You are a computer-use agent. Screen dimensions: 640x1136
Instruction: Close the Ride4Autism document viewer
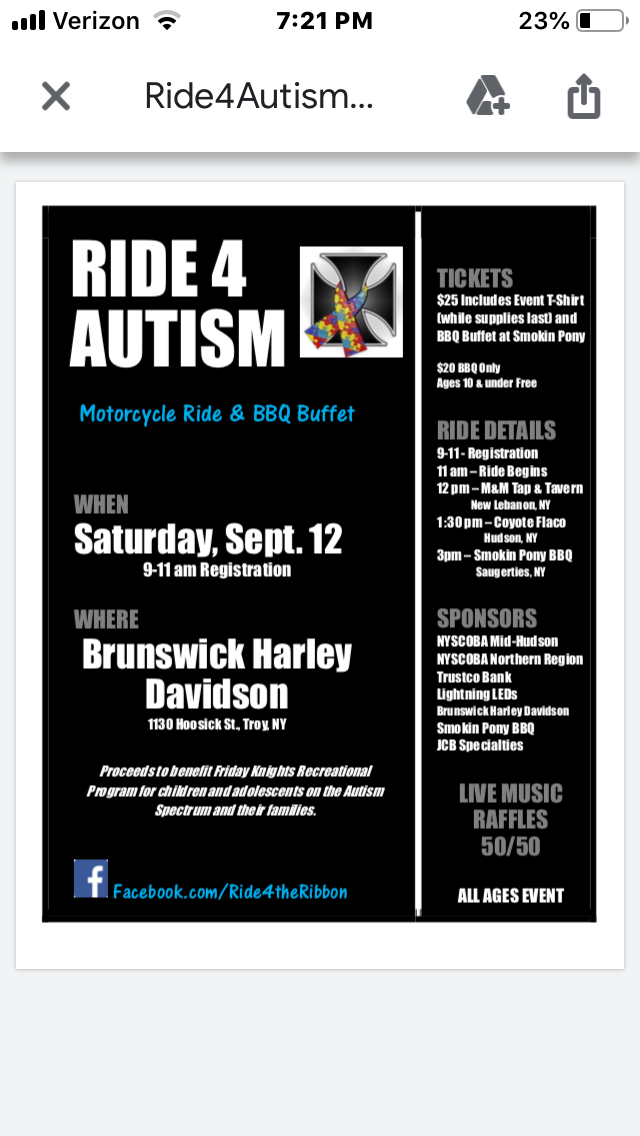55,96
